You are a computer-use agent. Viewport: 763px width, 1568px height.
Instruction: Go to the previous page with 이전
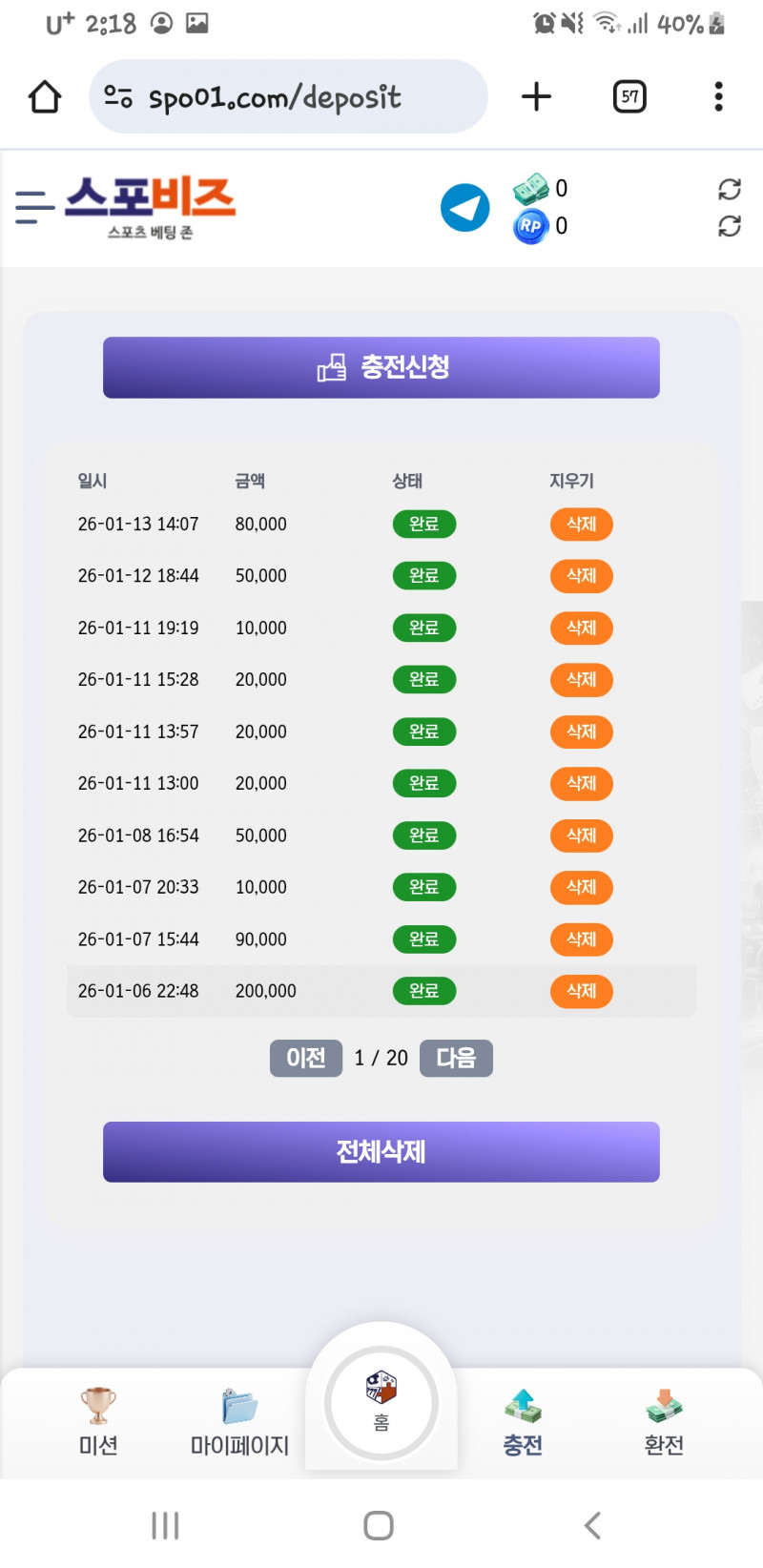(306, 1058)
